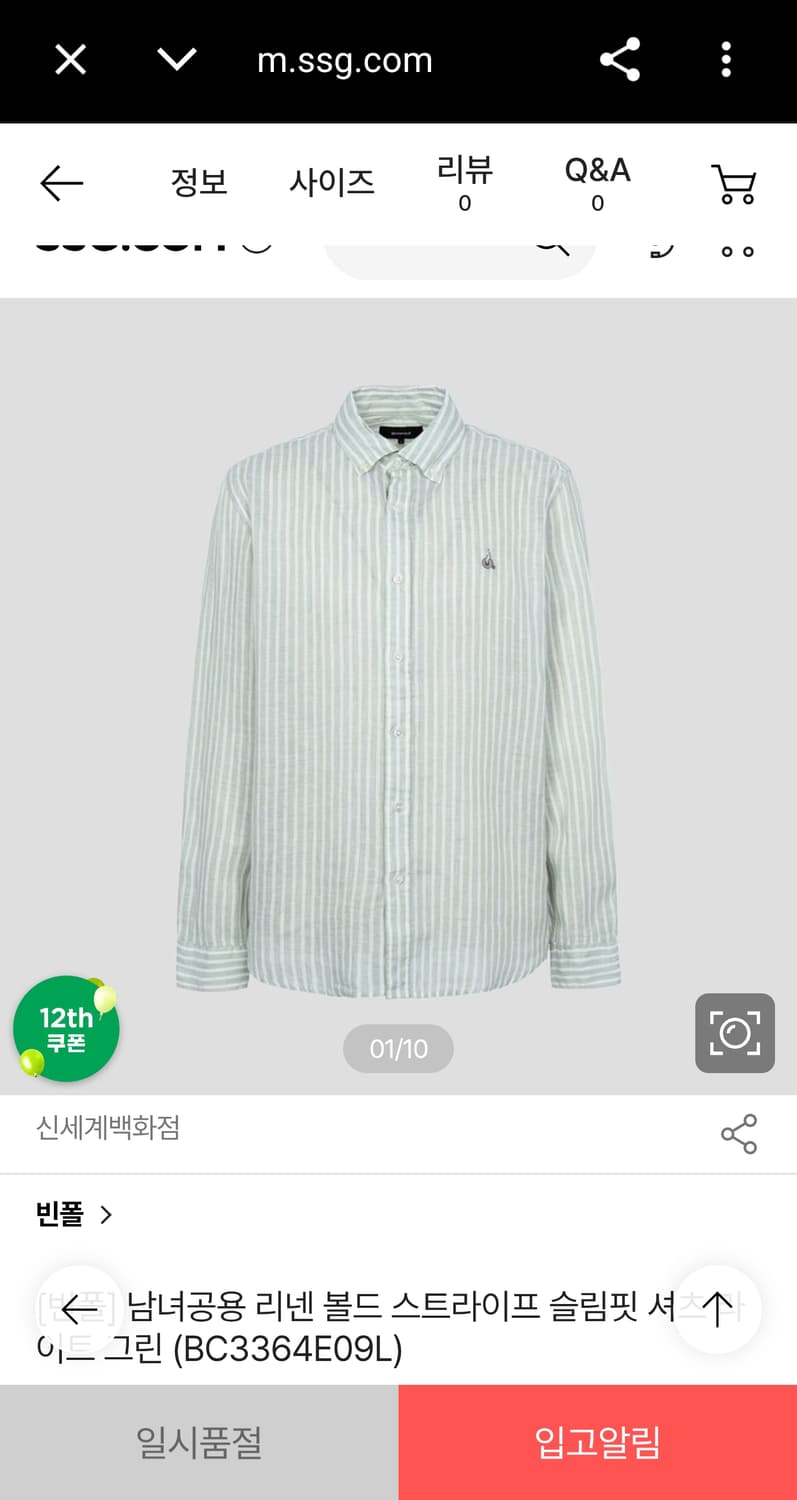Share the page using the share icon
The height and width of the screenshot is (1500, 797).
tap(620, 60)
